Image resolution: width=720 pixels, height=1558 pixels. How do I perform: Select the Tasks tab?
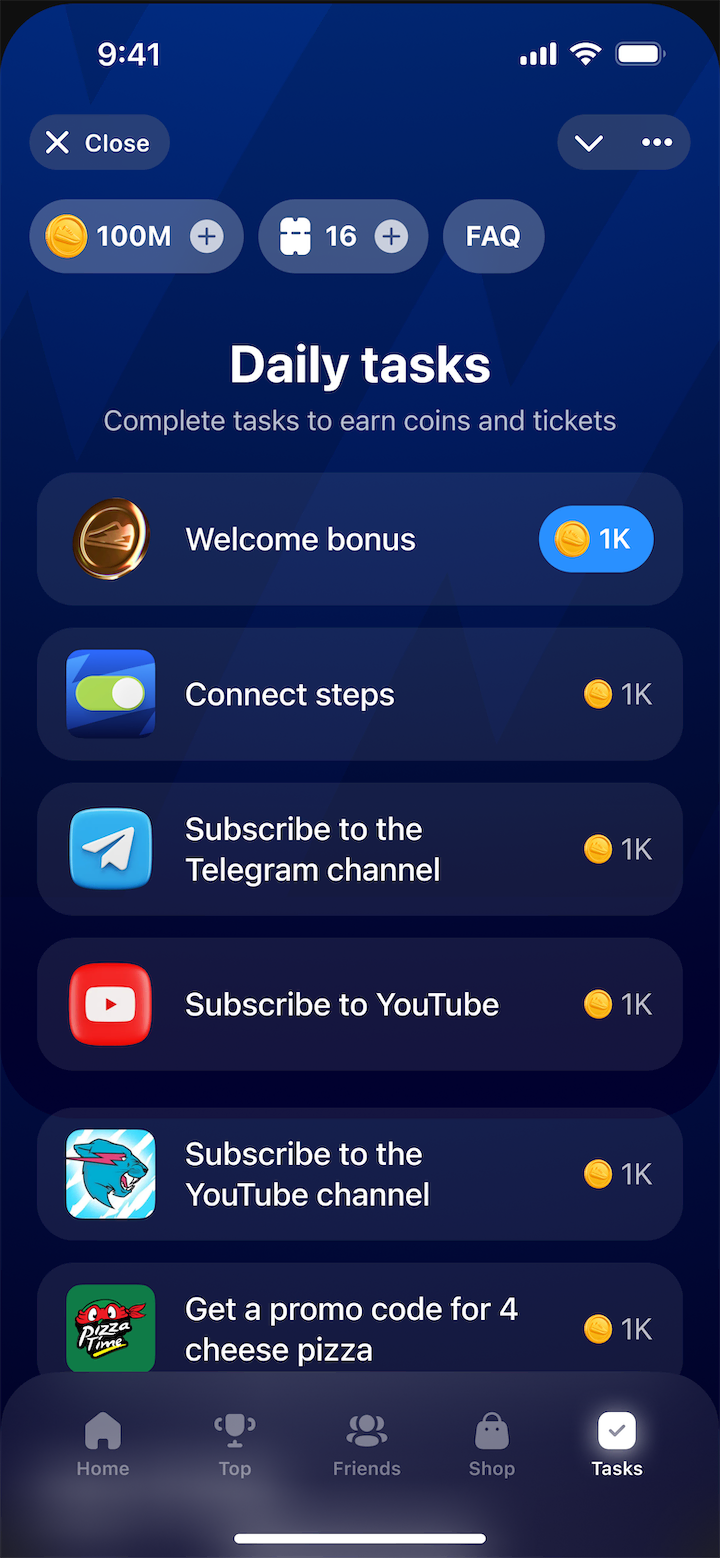(x=617, y=1445)
